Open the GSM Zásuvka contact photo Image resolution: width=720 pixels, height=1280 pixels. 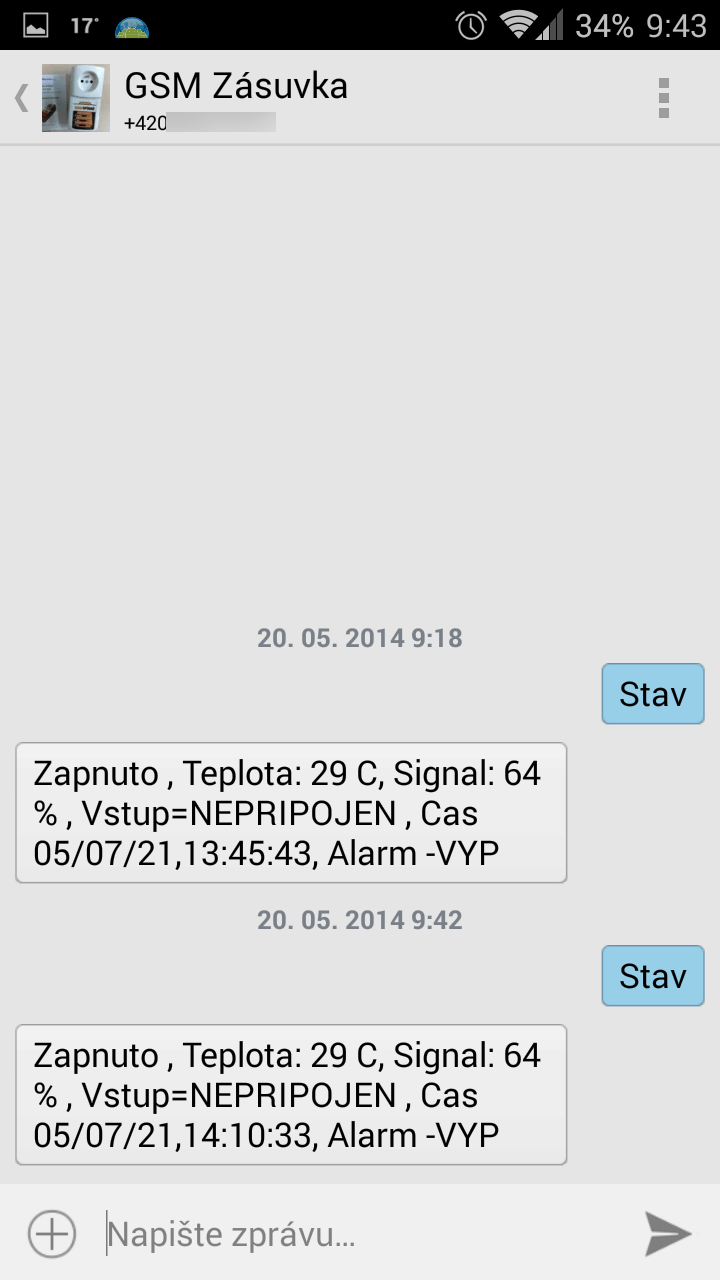click(76, 98)
